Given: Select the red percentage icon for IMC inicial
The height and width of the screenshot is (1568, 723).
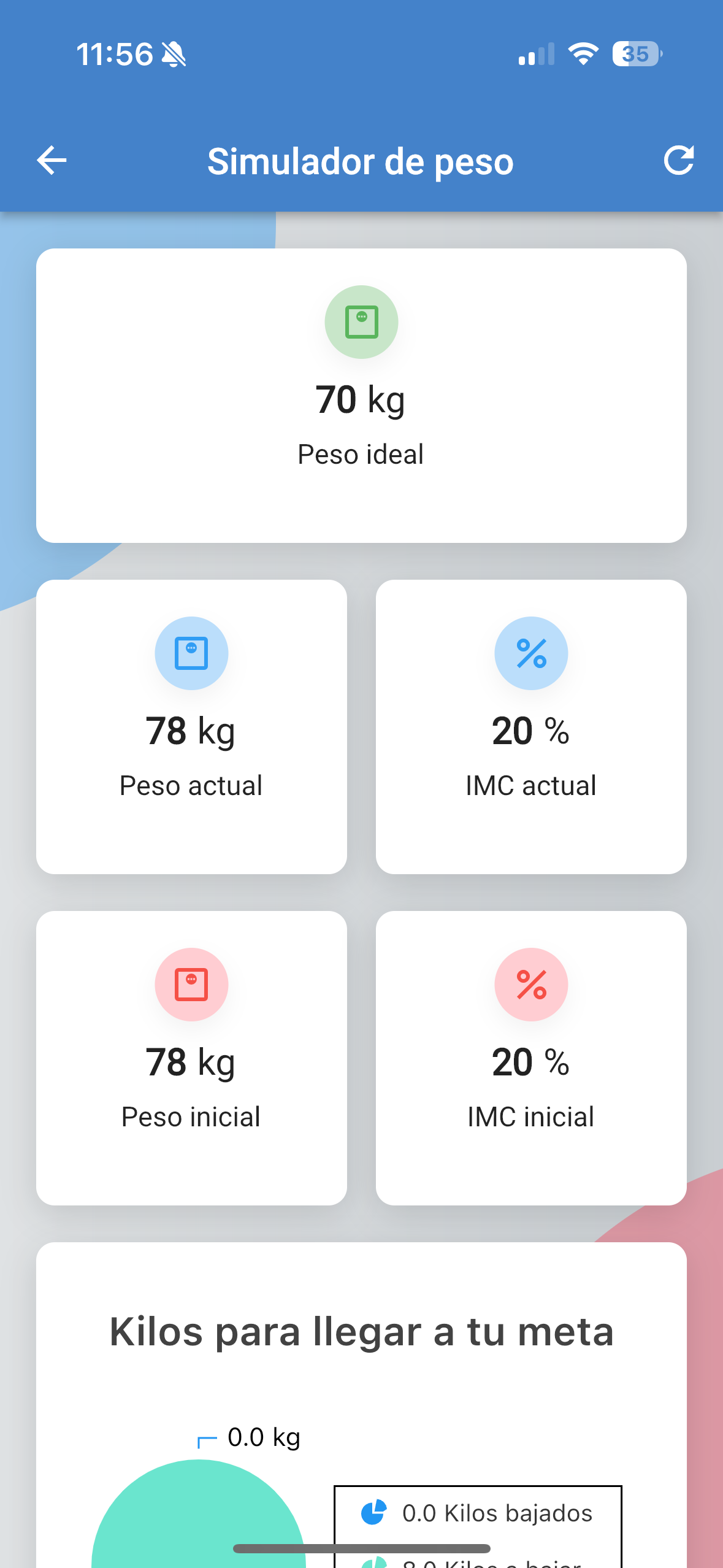Looking at the screenshot, I should click(531, 984).
